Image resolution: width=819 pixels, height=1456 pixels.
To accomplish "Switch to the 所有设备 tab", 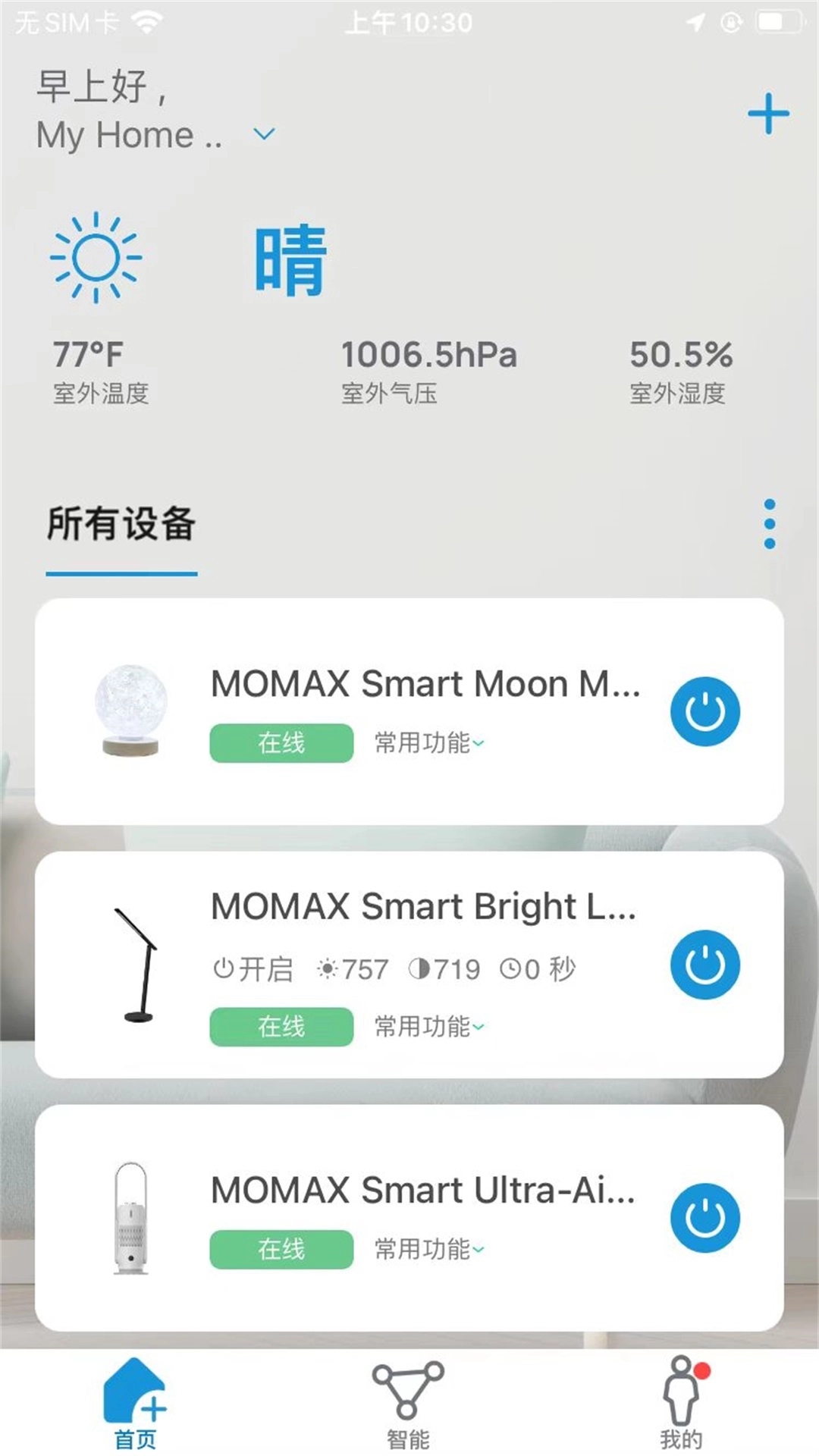I will coord(121,522).
